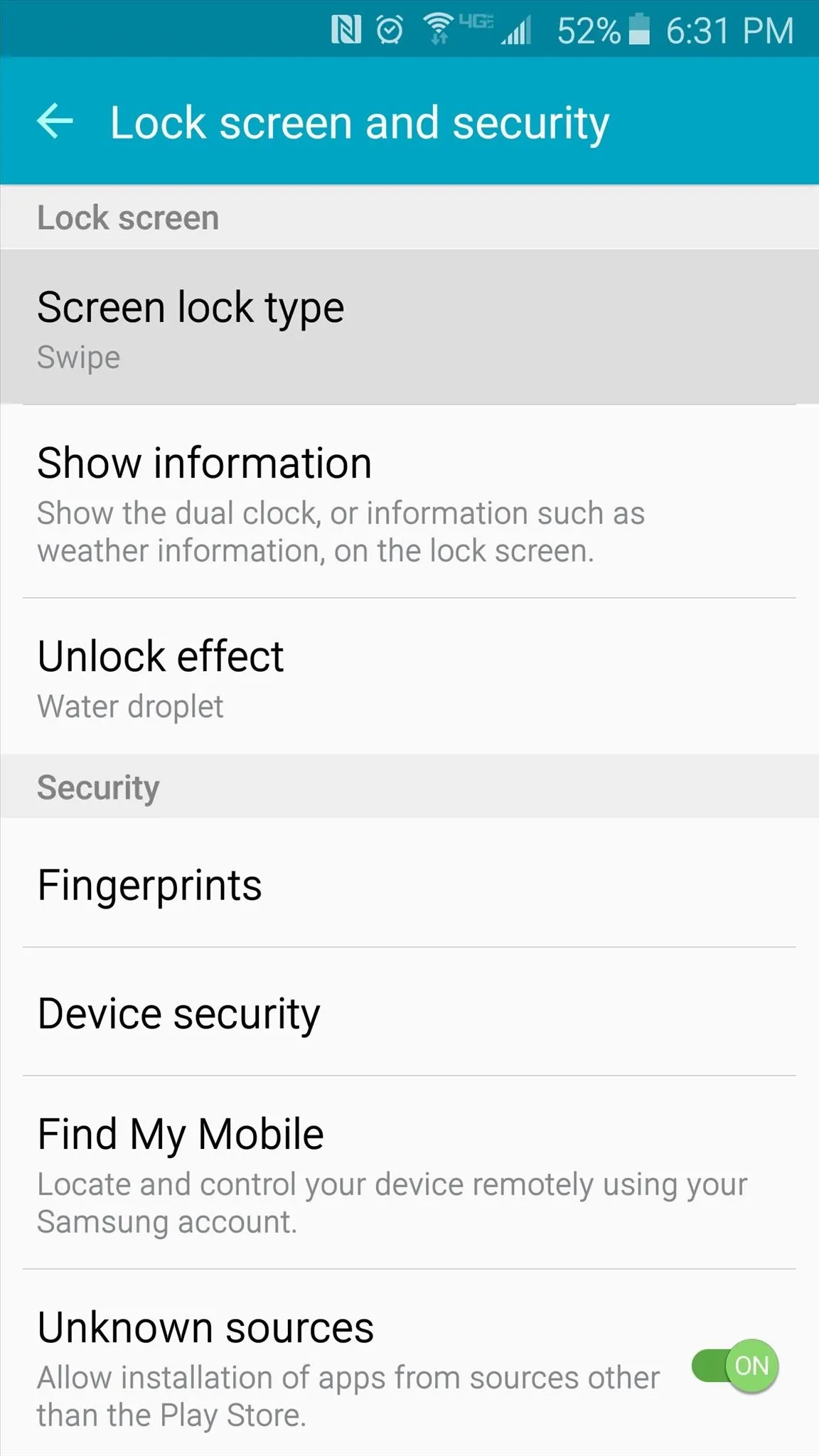Open Fingerprints settings
Viewport: 819px width, 1456px height.
point(409,883)
